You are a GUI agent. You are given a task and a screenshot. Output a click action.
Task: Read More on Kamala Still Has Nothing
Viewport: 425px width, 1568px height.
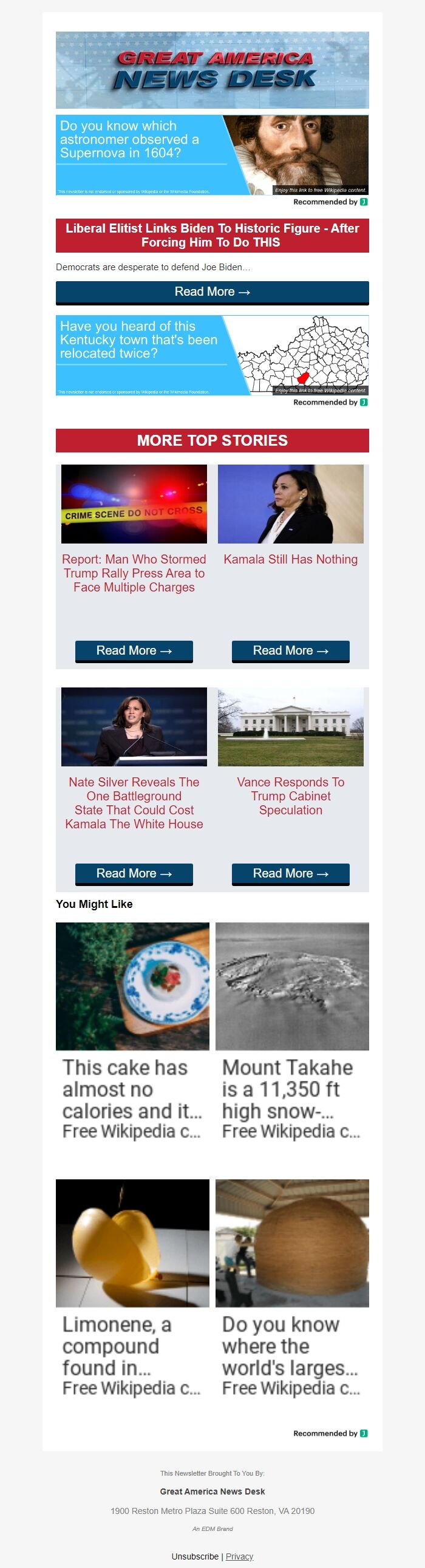tap(290, 650)
